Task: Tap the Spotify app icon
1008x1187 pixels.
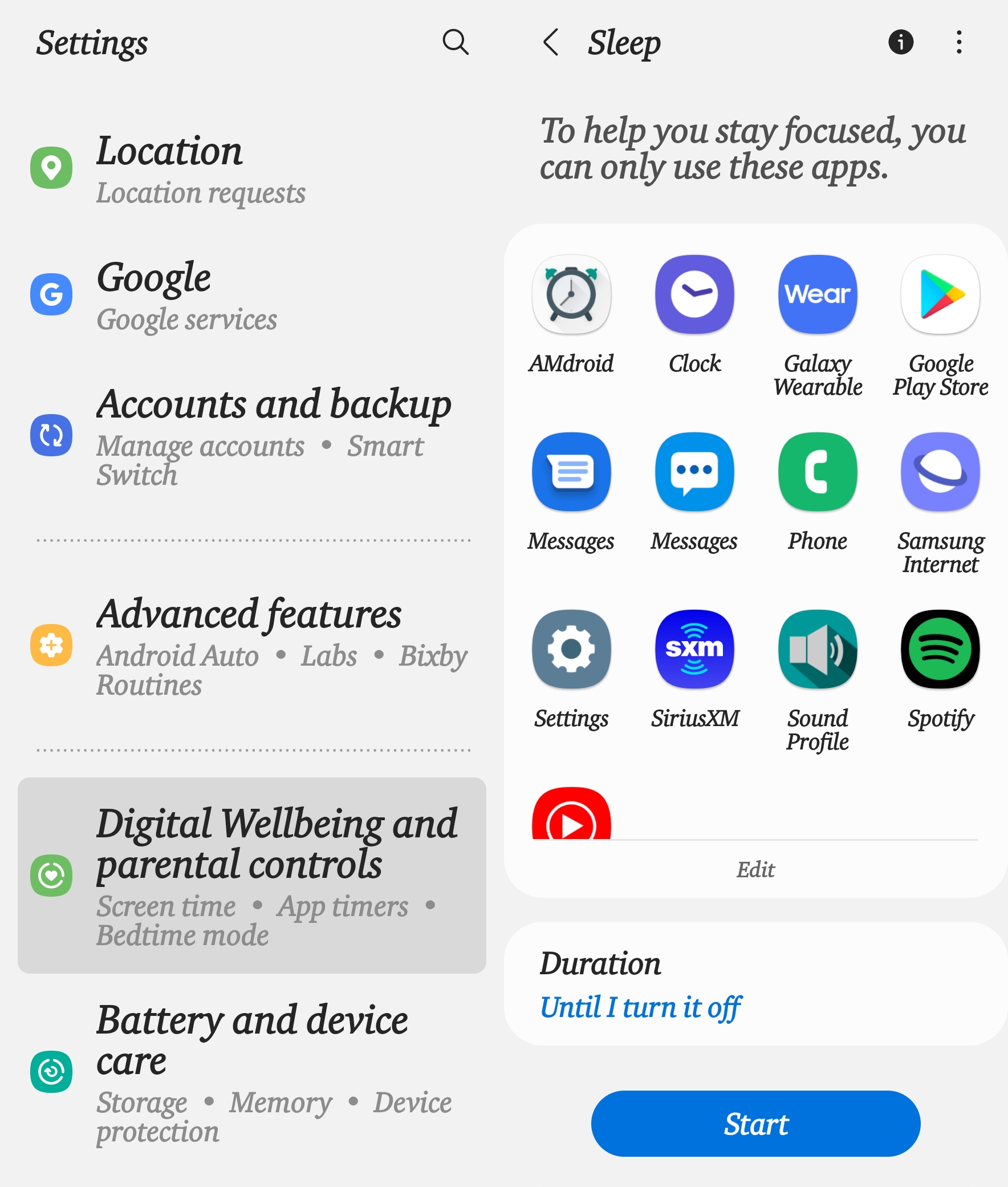Action: 940,650
